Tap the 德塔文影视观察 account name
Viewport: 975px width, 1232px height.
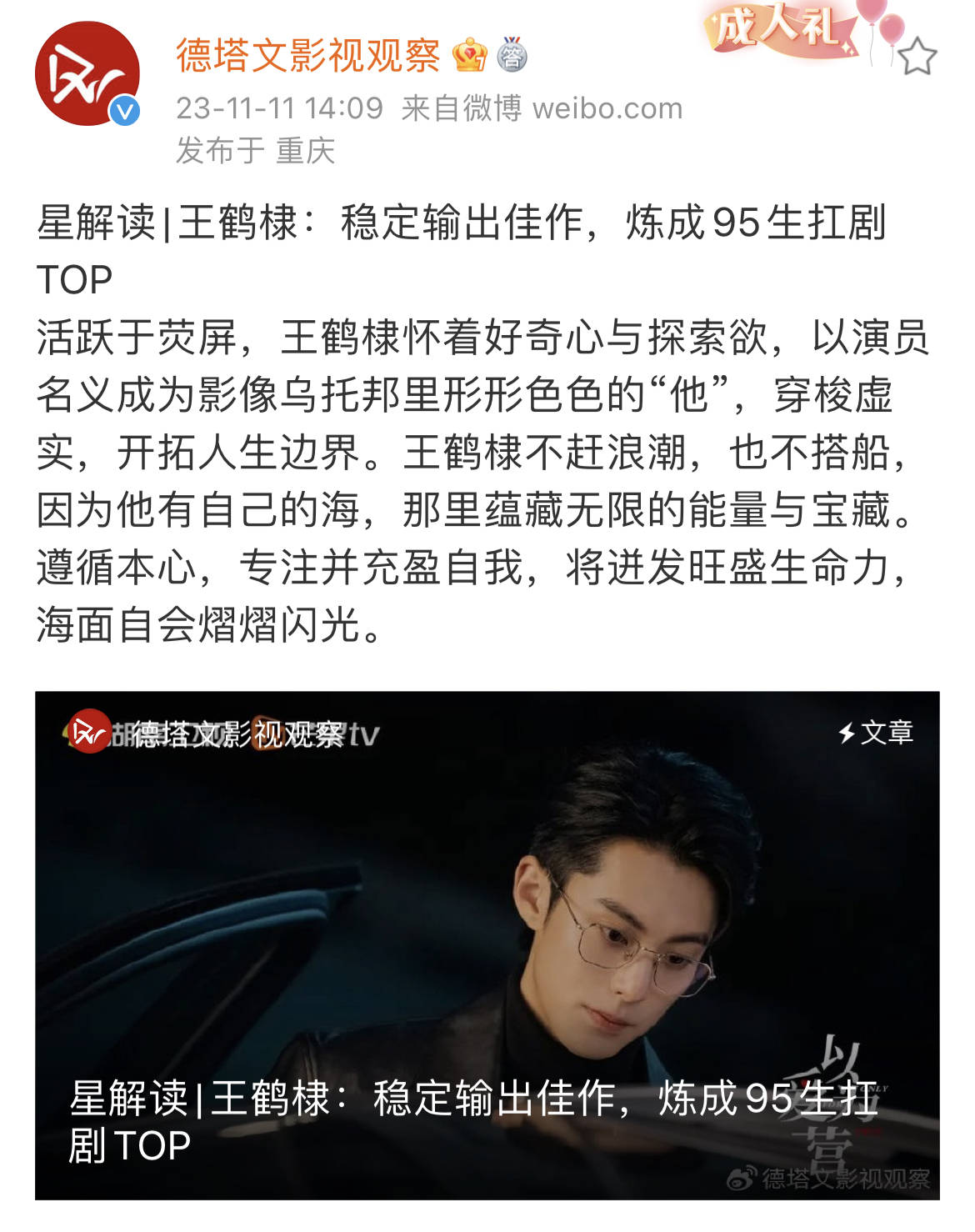point(307,56)
